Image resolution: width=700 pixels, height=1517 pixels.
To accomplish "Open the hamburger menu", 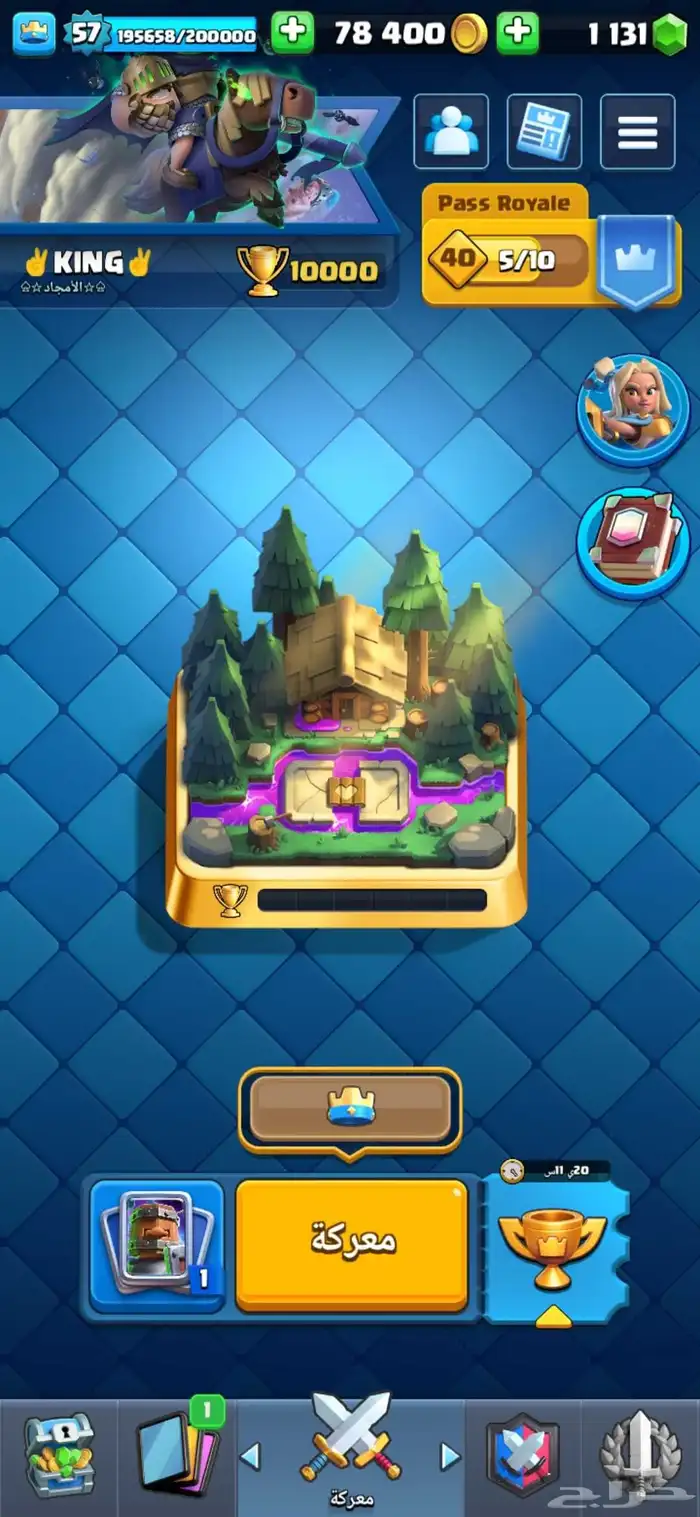I will pyautogui.click(x=637, y=131).
